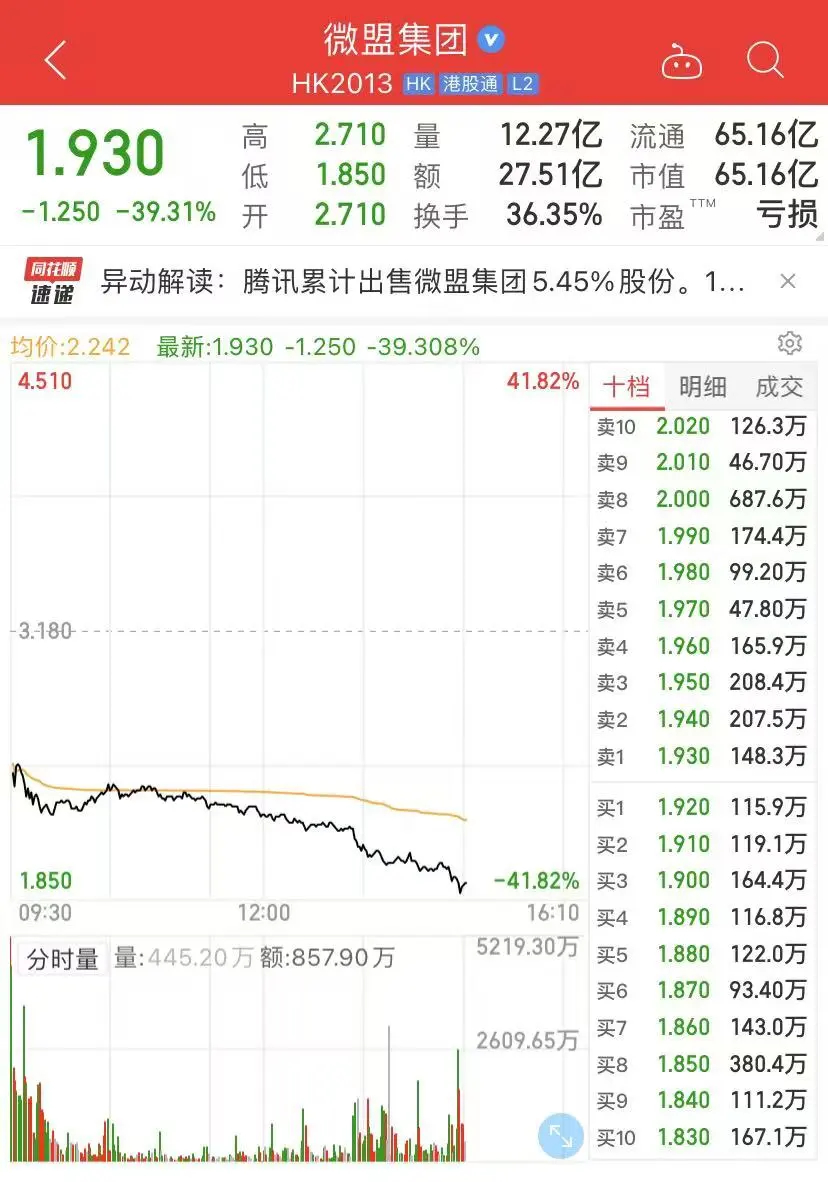Dismiss the 异动解读 news banner
Image resolution: width=828 pixels, height=1182 pixels.
point(788,282)
